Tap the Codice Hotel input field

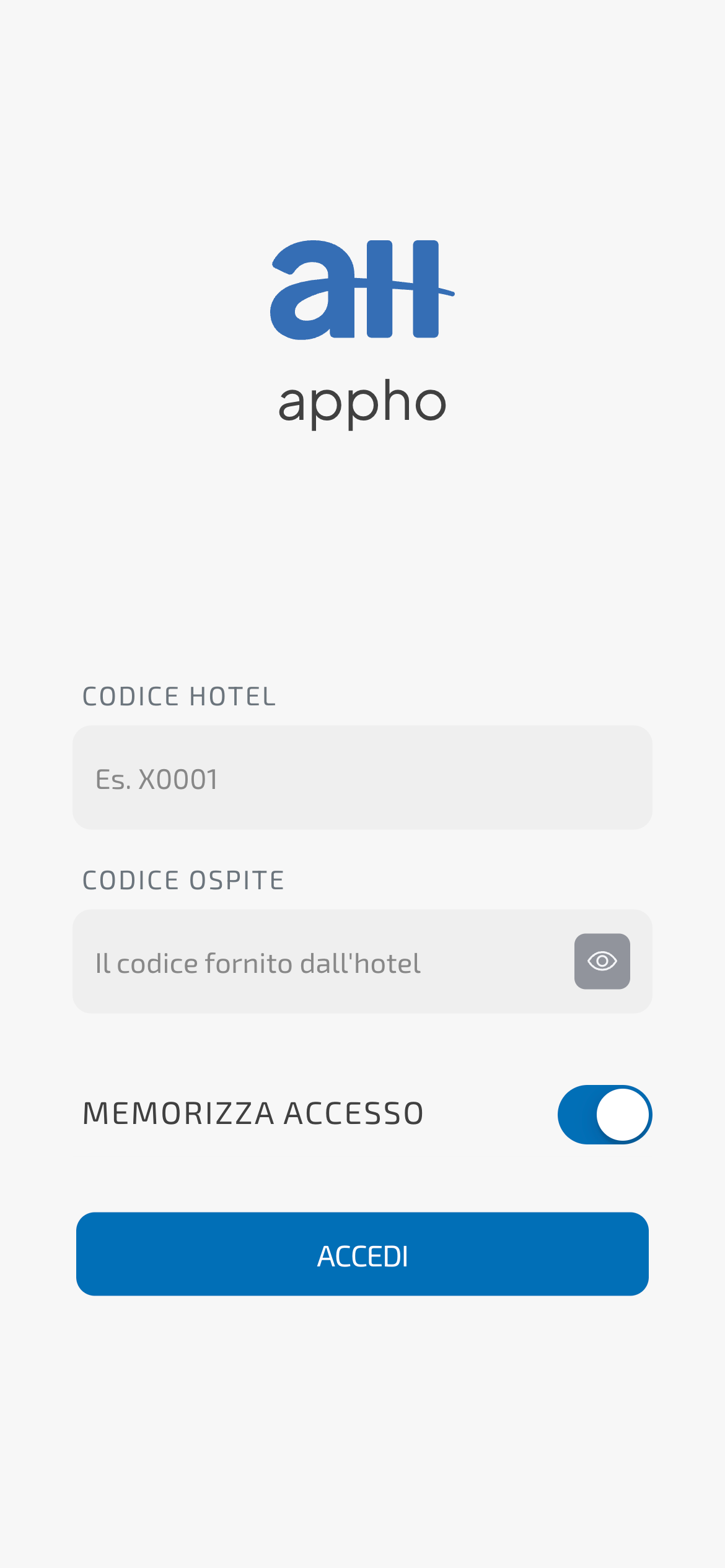(362, 778)
